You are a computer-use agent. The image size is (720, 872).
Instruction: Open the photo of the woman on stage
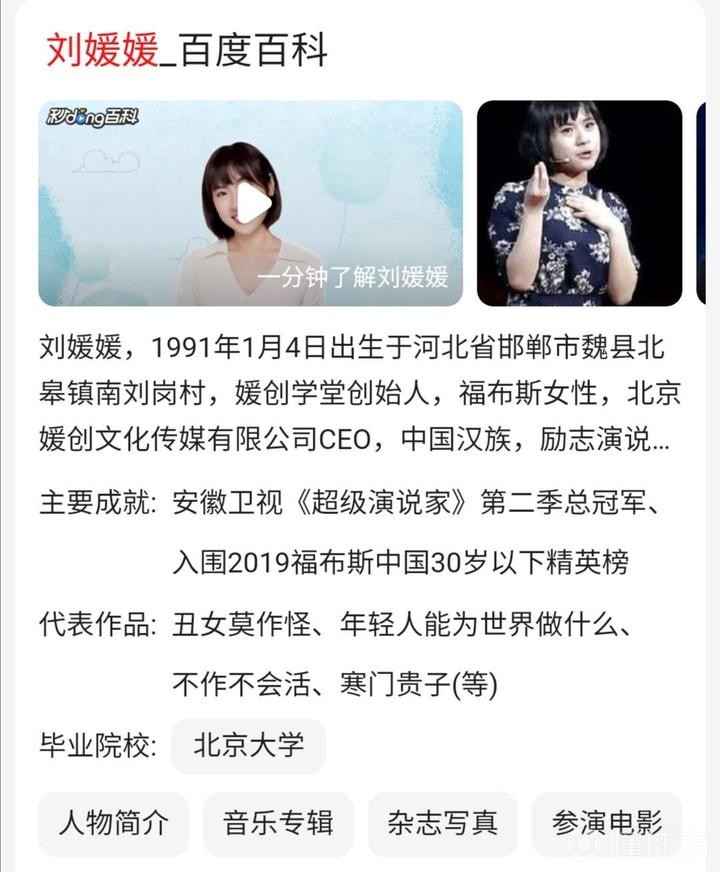[579, 203]
